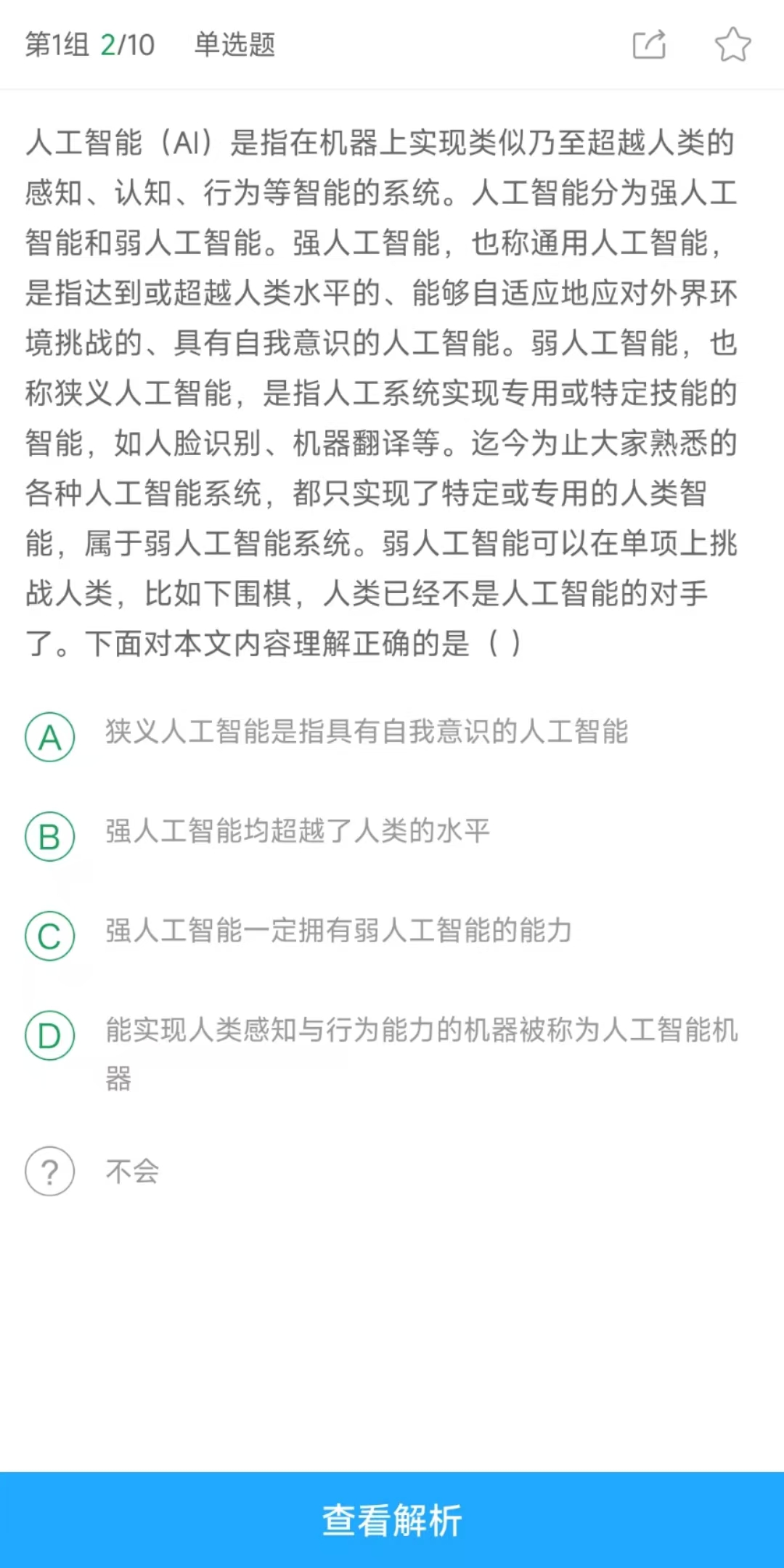Viewport: 784px width, 1568px height.
Task: Share this question
Action: [649, 44]
